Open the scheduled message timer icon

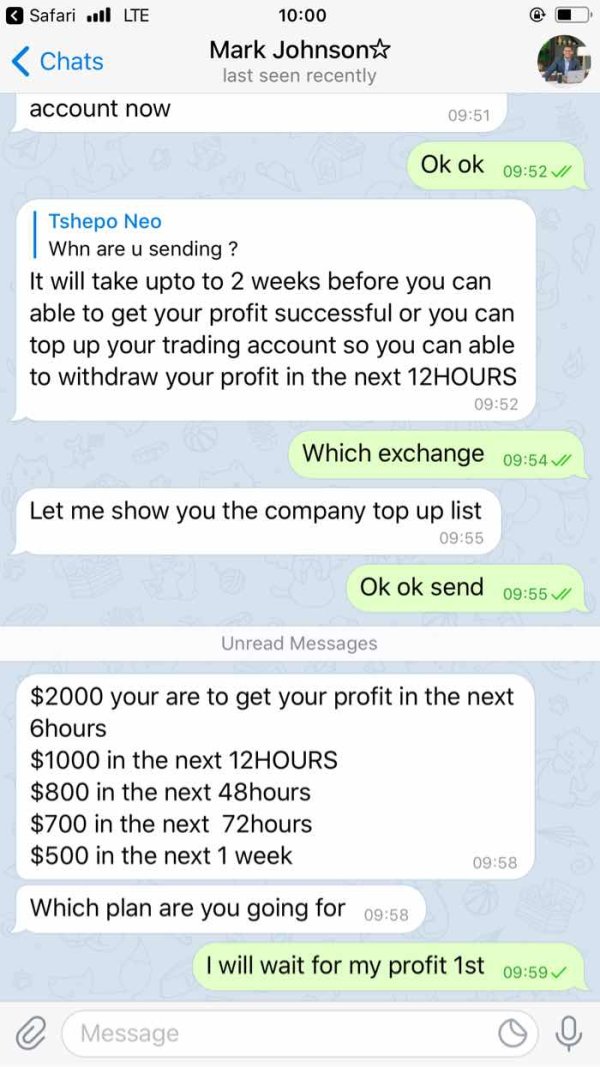pos(512,1035)
